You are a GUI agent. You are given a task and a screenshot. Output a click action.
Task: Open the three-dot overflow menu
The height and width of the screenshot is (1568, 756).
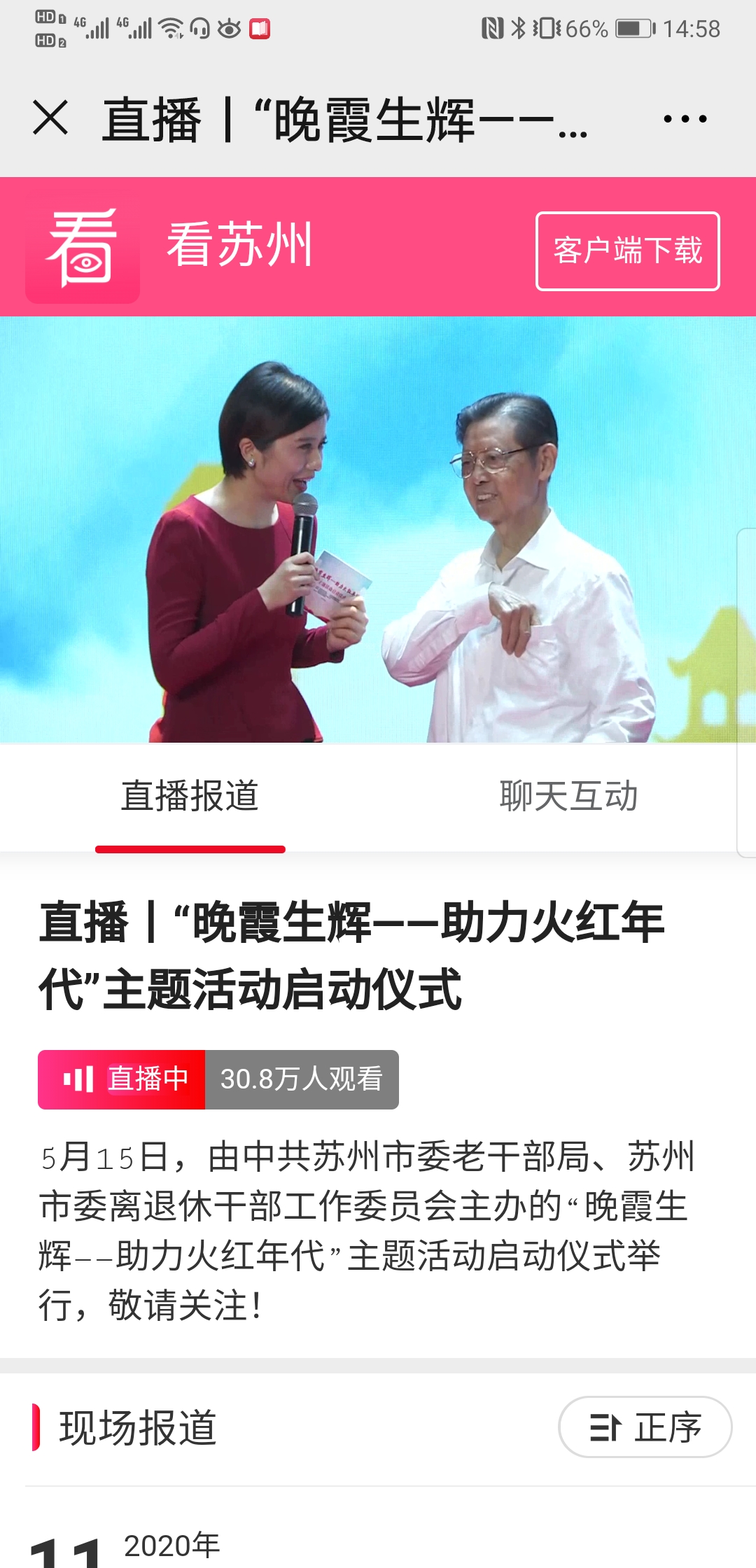685,119
